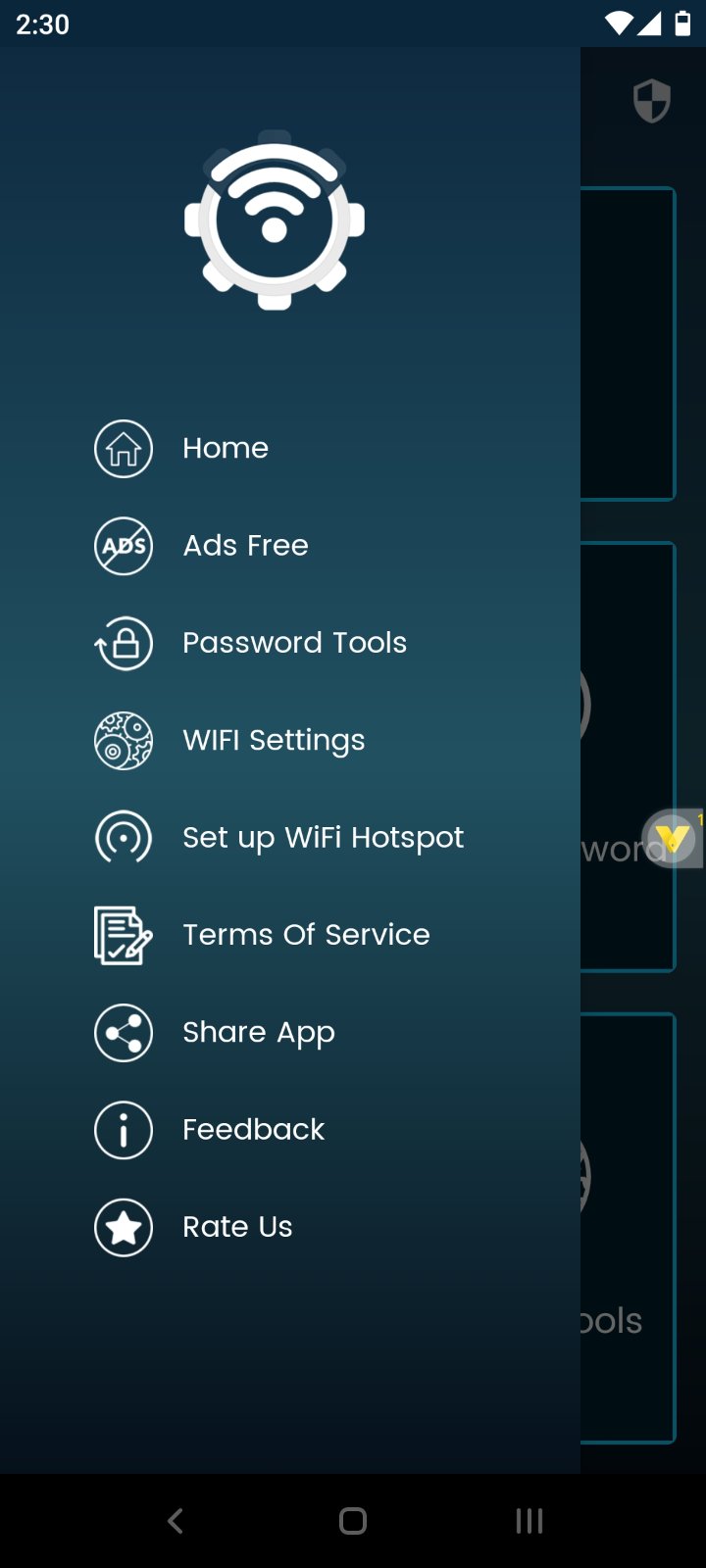Tap Share App

pos(259,1032)
